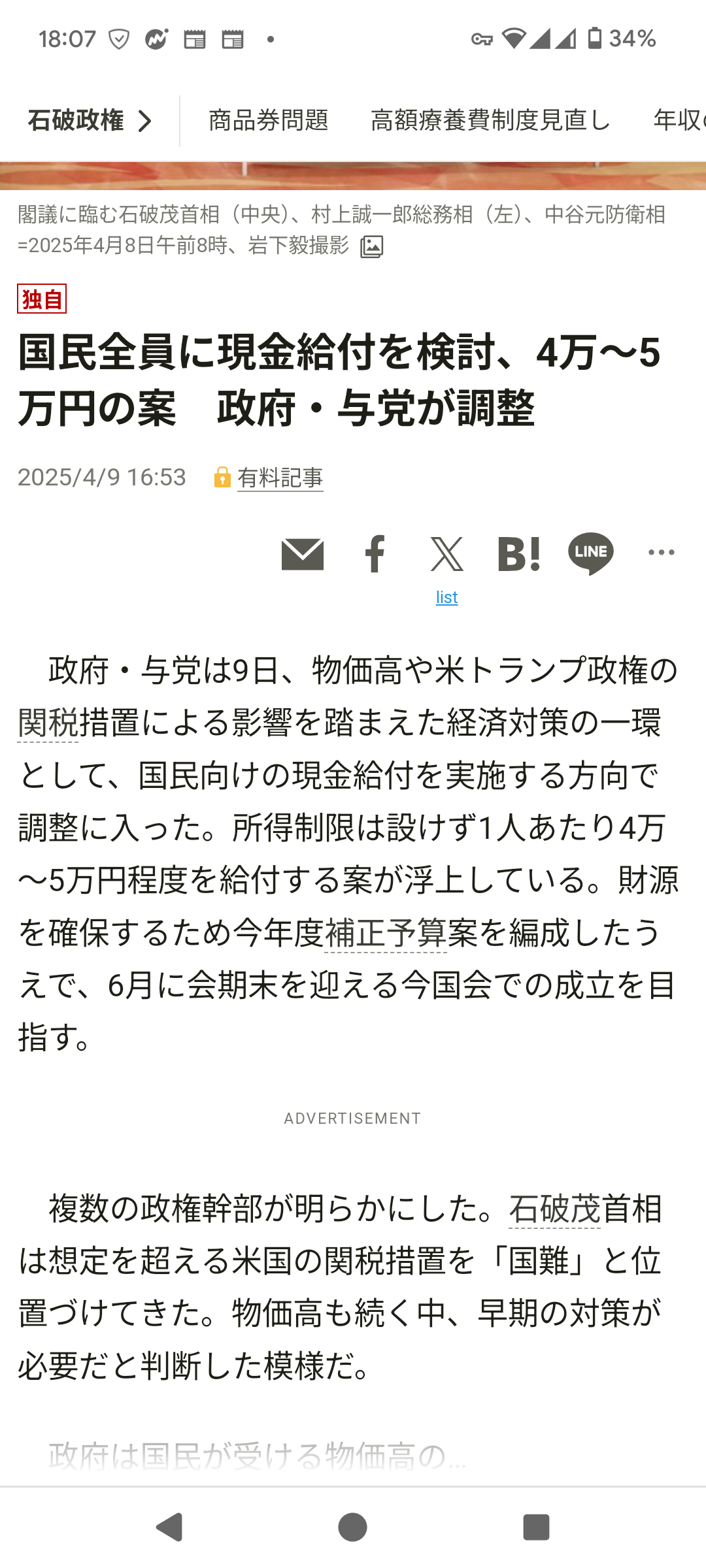The width and height of the screenshot is (706, 1568).
Task: Open the 石破政権 topic link
Action: pos(90,121)
